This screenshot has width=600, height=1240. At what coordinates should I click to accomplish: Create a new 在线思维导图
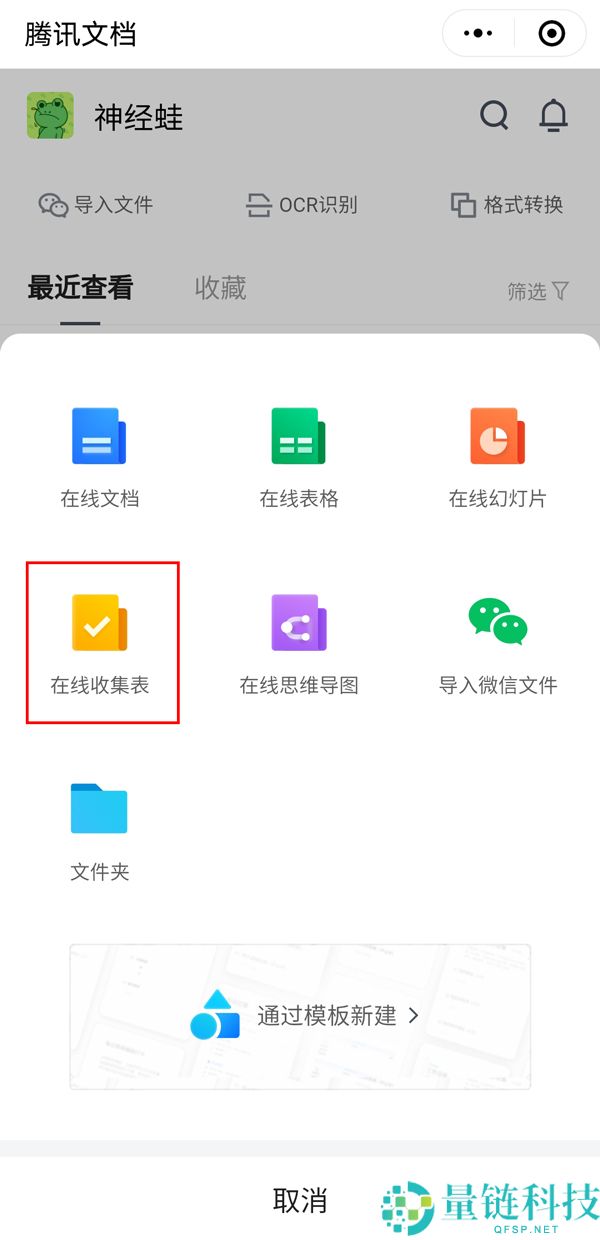pyautogui.click(x=299, y=642)
